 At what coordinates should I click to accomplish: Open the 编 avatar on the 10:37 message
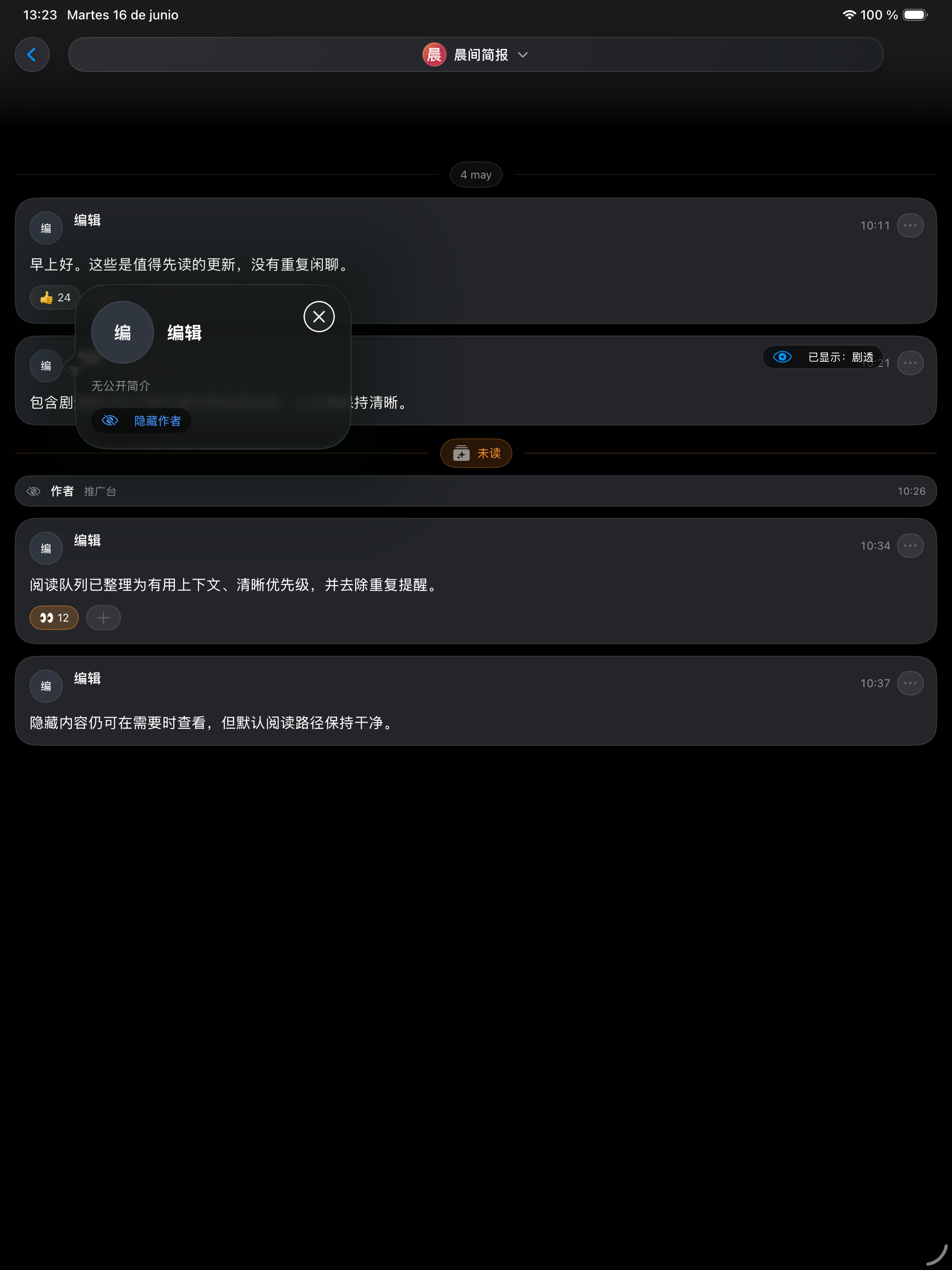(46, 686)
